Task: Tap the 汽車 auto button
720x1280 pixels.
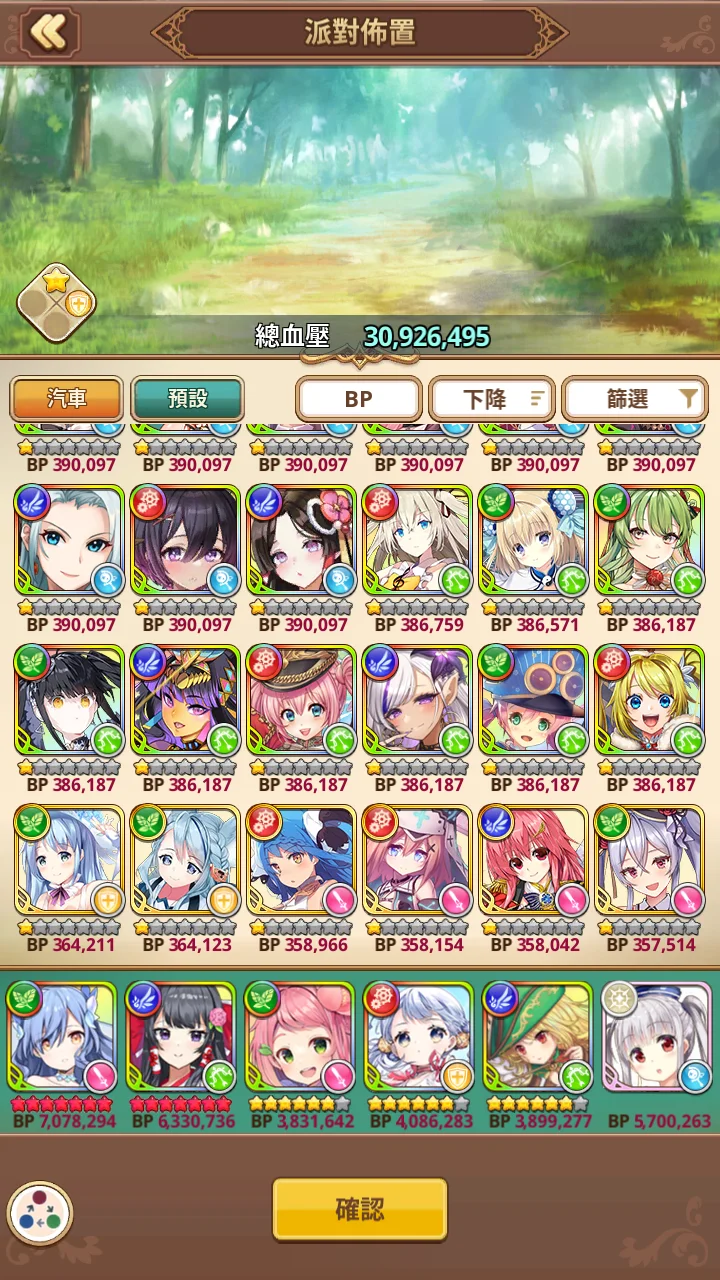Action: point(67,399)
